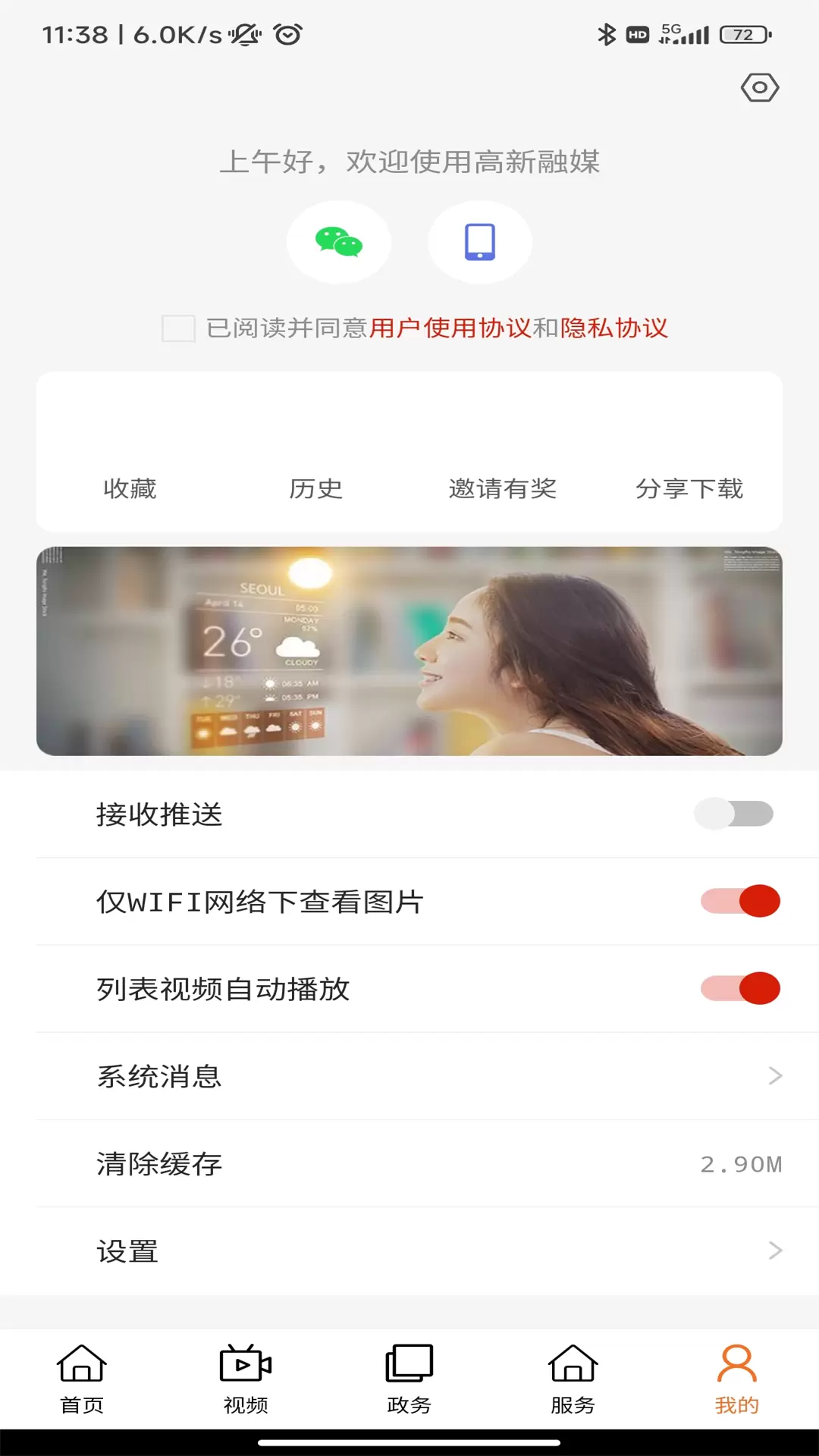819x1456 pixels.
Task: Open 隐私协议 link
Action: [613, 328]
